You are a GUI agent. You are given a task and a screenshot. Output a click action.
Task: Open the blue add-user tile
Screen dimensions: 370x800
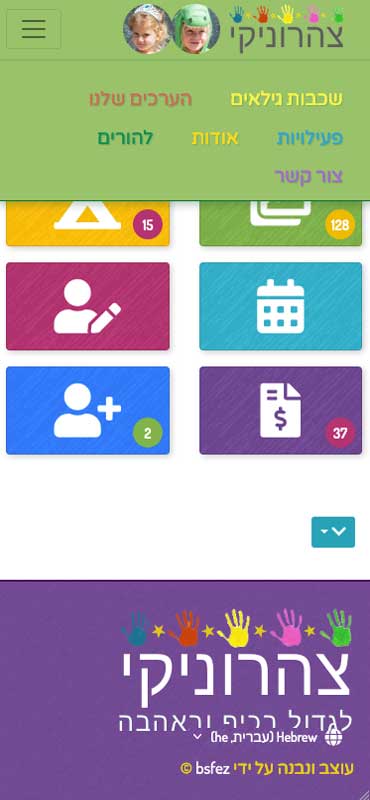(88, 410)
